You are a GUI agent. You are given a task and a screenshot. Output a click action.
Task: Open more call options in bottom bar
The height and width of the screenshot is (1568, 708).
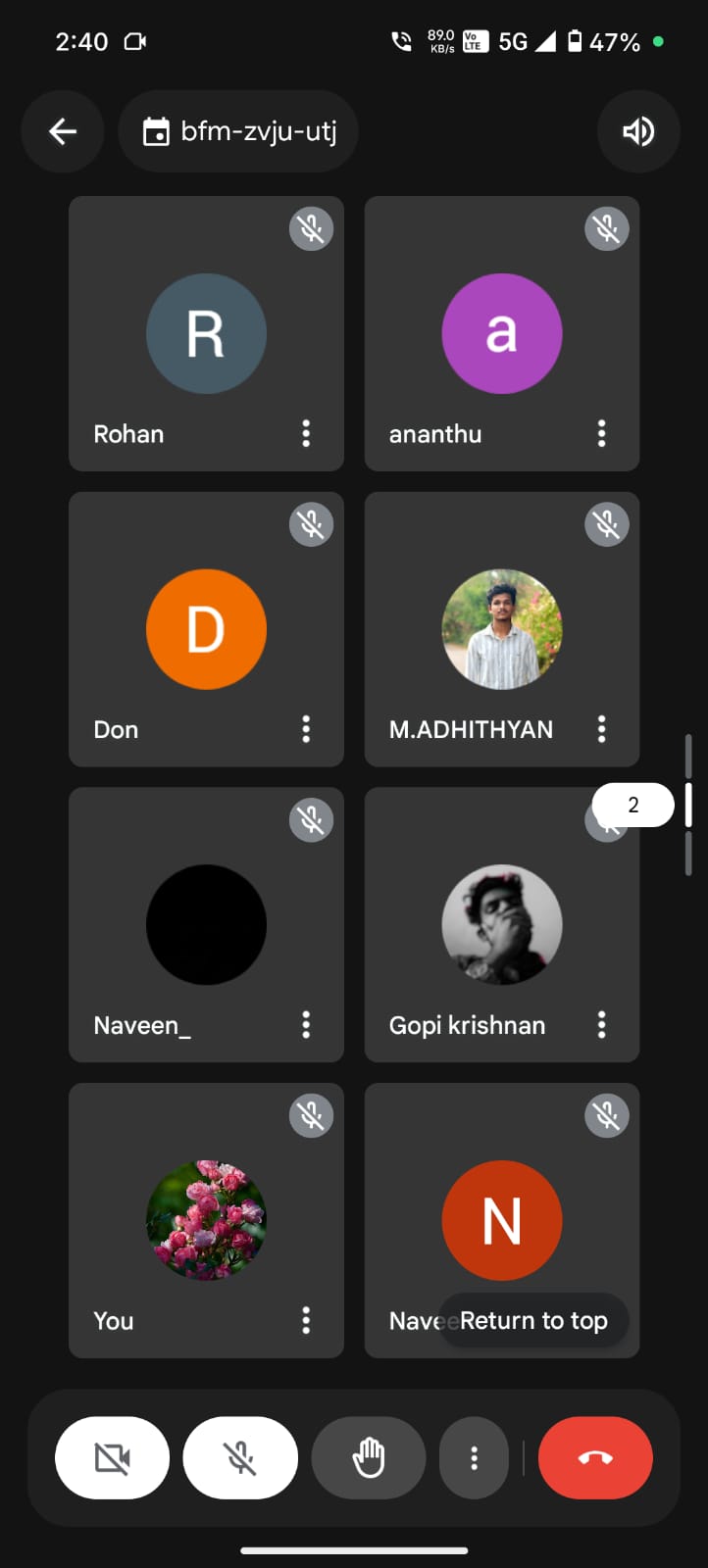pos(474,1458)
